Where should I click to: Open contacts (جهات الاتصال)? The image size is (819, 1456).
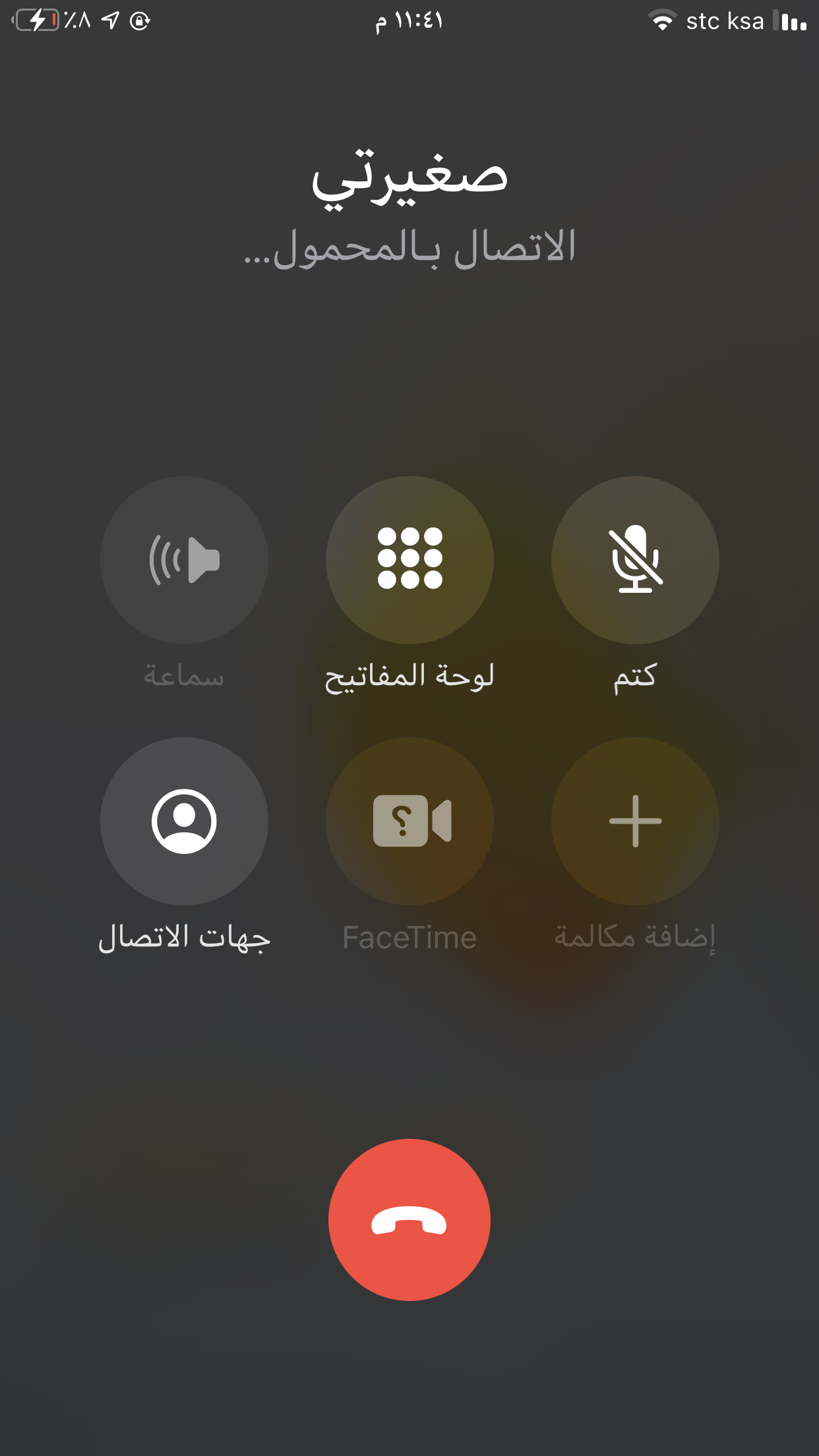[x=184, y=821]
